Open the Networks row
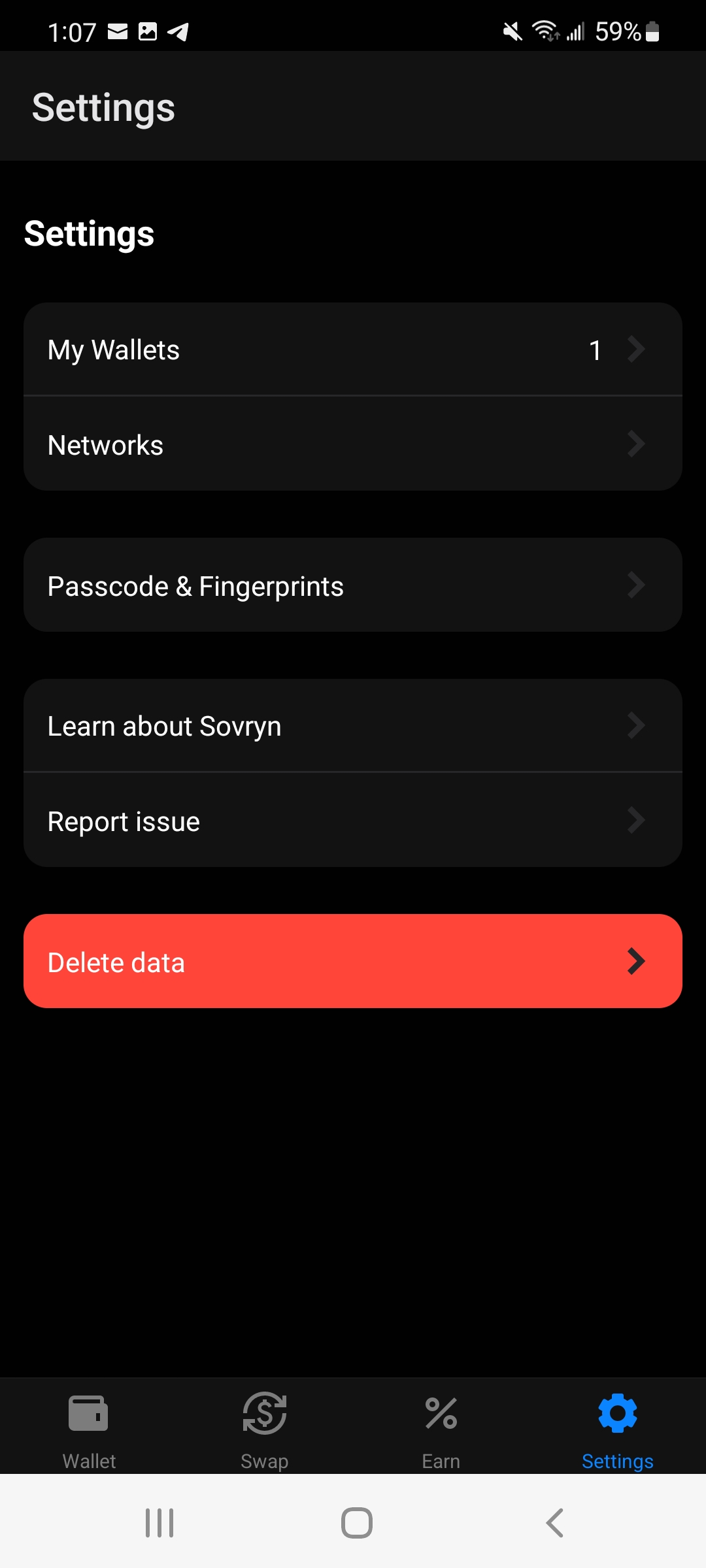The height and width of the screenshot is (1568, 706). pyautogui.click(x=353, y=444)
